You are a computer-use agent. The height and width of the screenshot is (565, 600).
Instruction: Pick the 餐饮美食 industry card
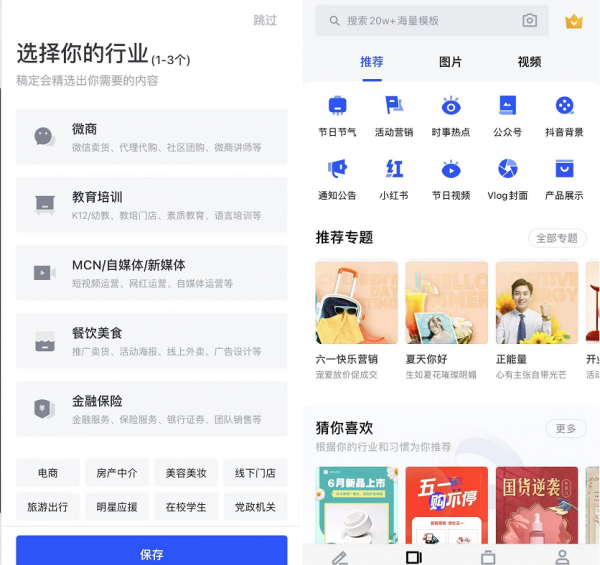point(151,341)
